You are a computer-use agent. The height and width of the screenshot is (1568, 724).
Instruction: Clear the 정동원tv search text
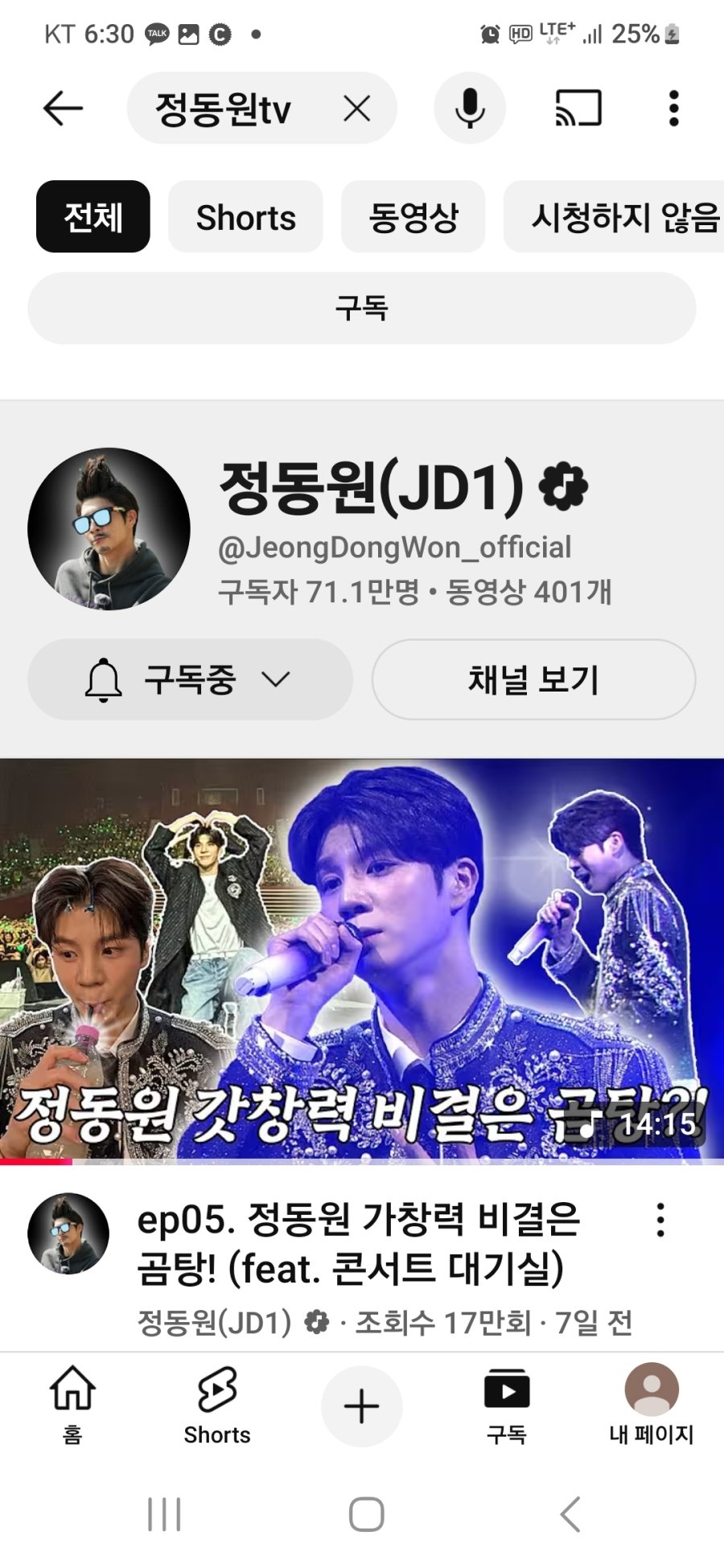(356, 108)
